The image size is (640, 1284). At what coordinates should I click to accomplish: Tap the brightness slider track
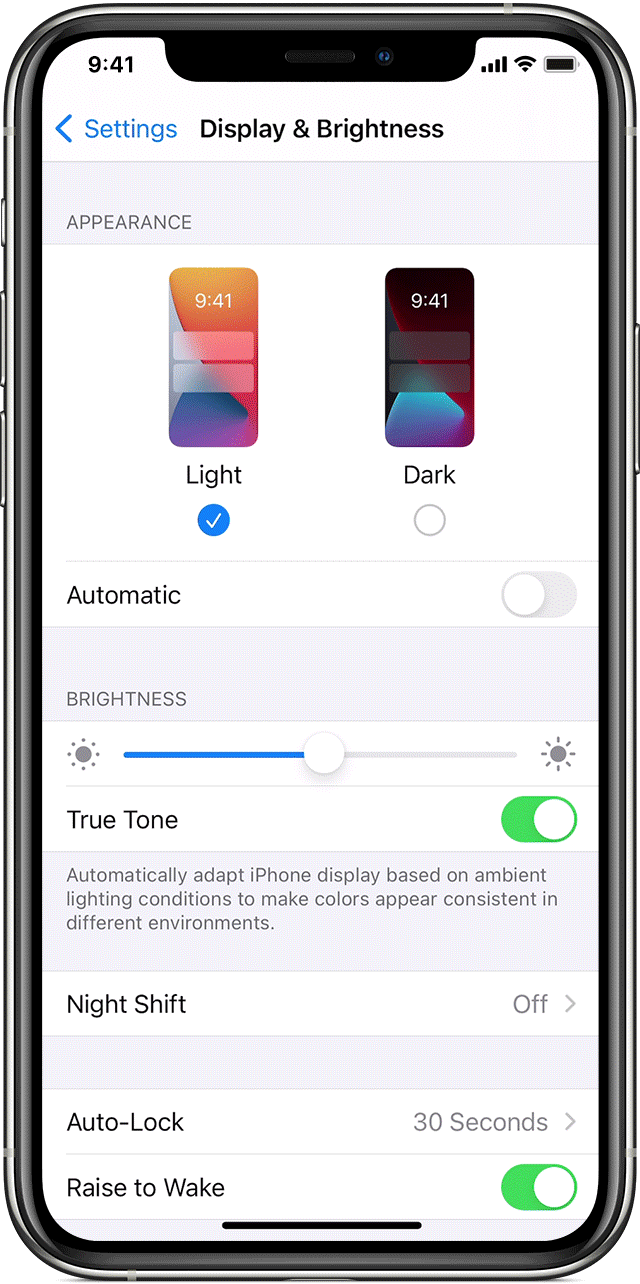pos(320,754)
